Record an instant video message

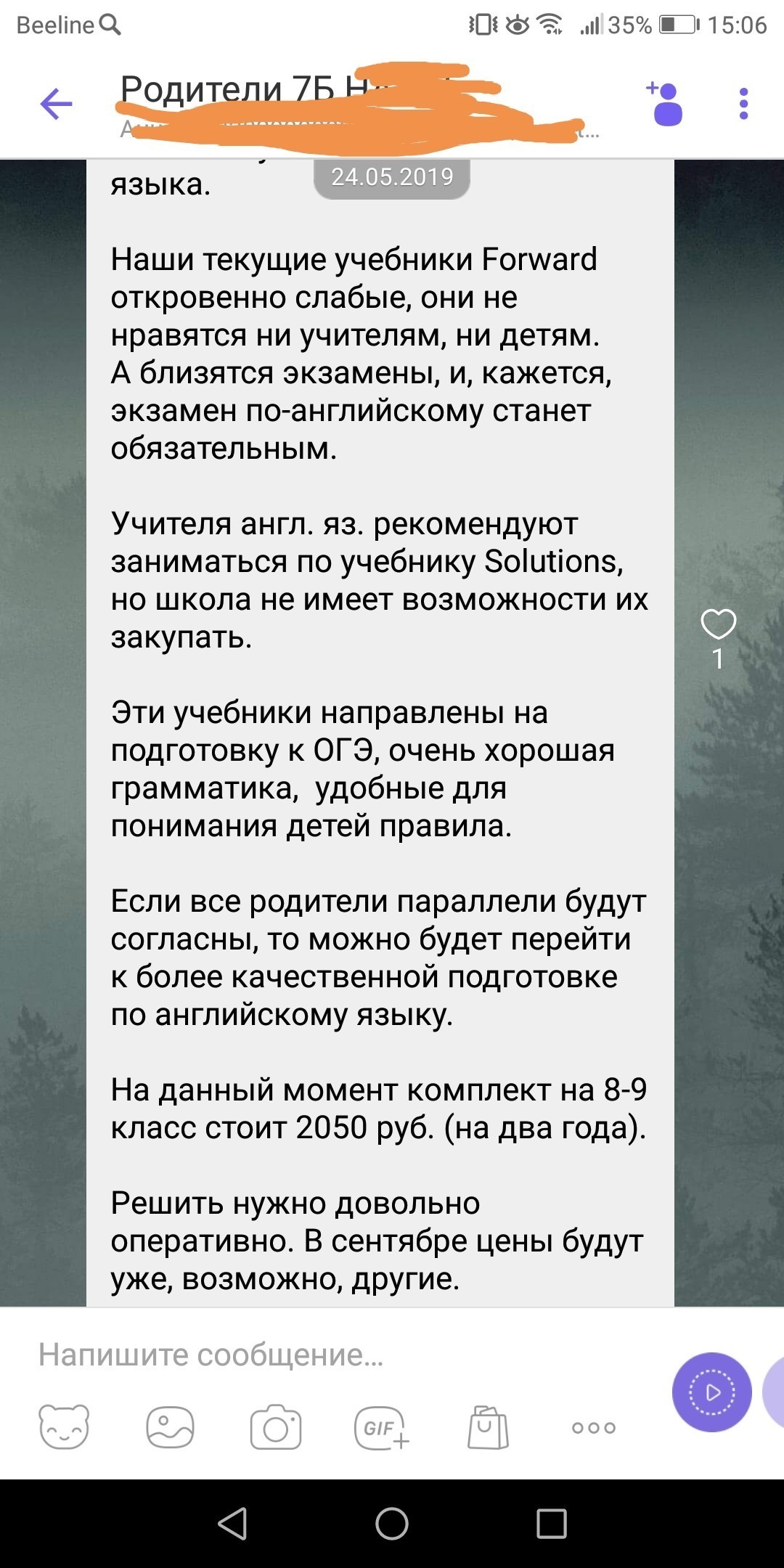pyautogui.click(x=711, y=1392)
